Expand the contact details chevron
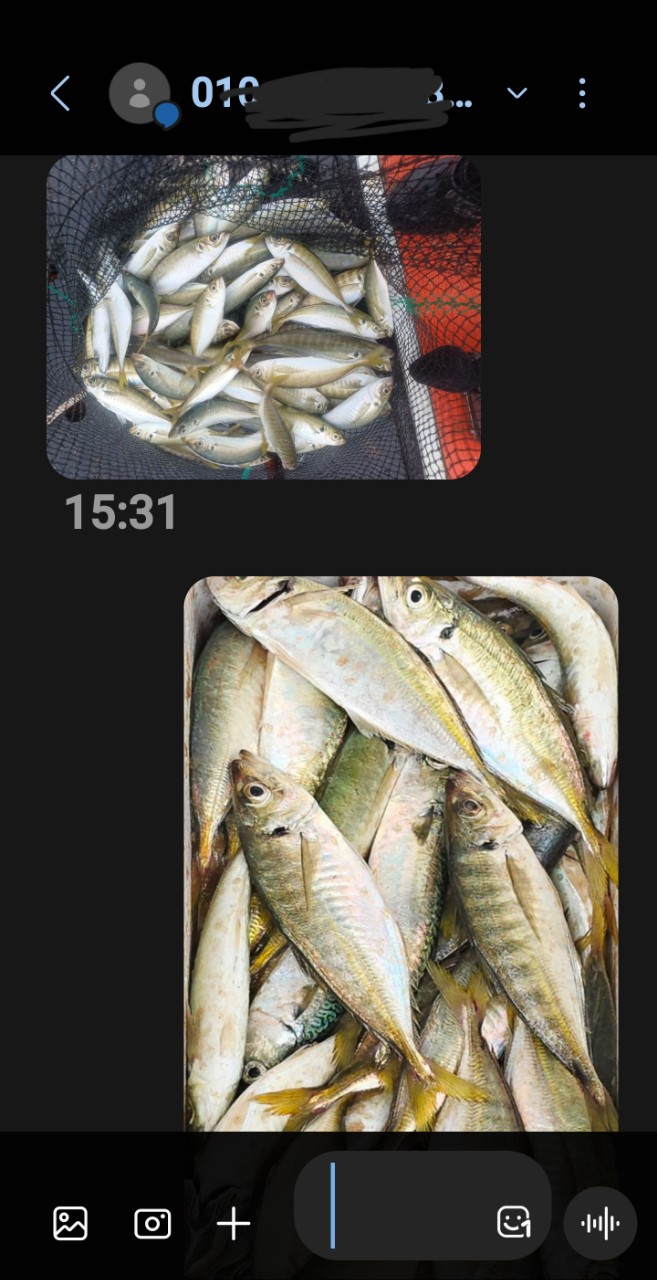657x1280 pixels. point(517,94)
